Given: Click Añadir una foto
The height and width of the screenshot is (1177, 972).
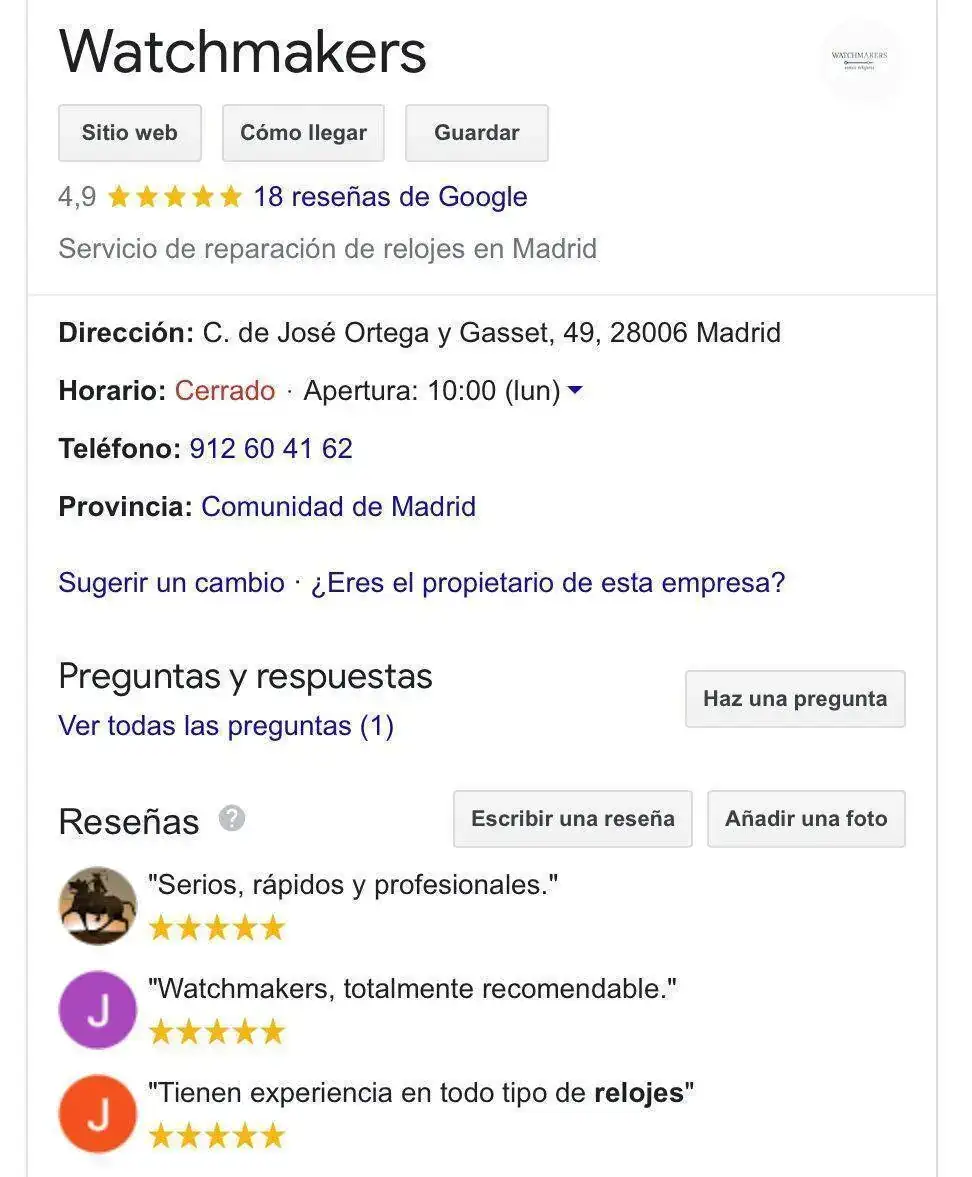Looking at the screenshot, I should click(x=806, y=818).
